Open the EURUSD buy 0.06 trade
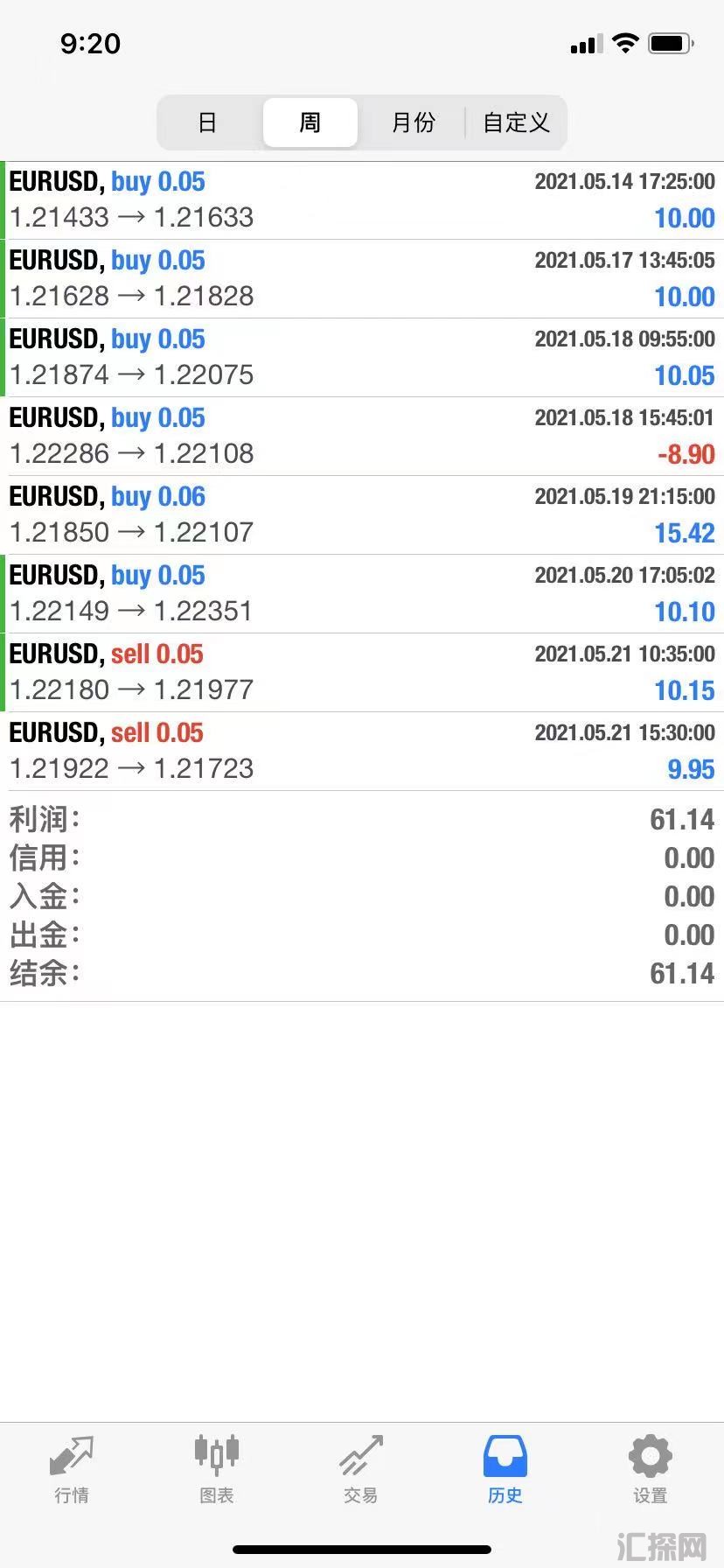Image resolution: width=724 pixels, height=1568 pixels. pos(362,515)
